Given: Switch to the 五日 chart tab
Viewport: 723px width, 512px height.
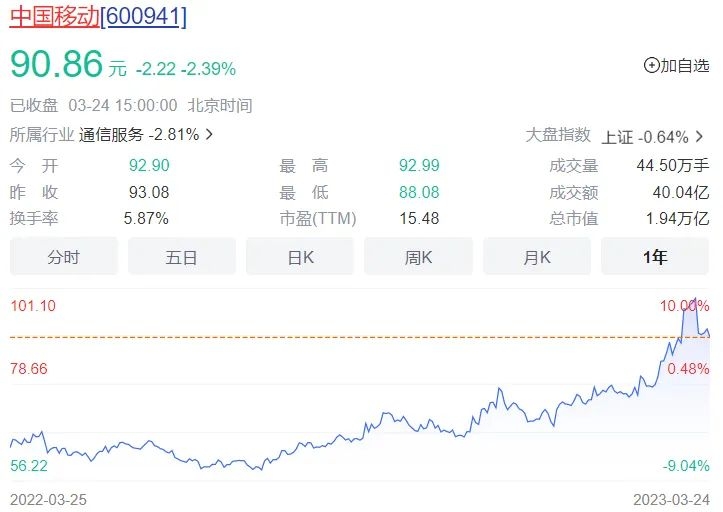Looking at the screenshot, I should coord(181,257).
